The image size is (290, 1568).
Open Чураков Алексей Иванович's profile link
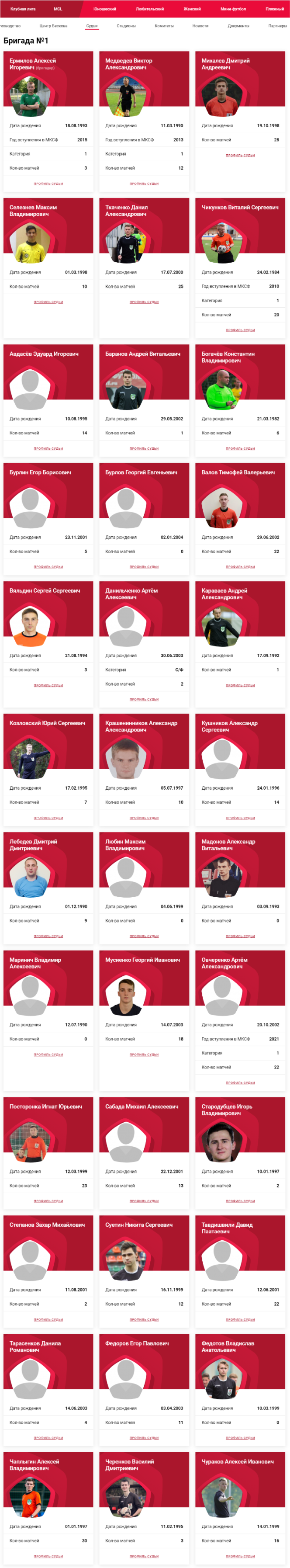[240, 1556]
